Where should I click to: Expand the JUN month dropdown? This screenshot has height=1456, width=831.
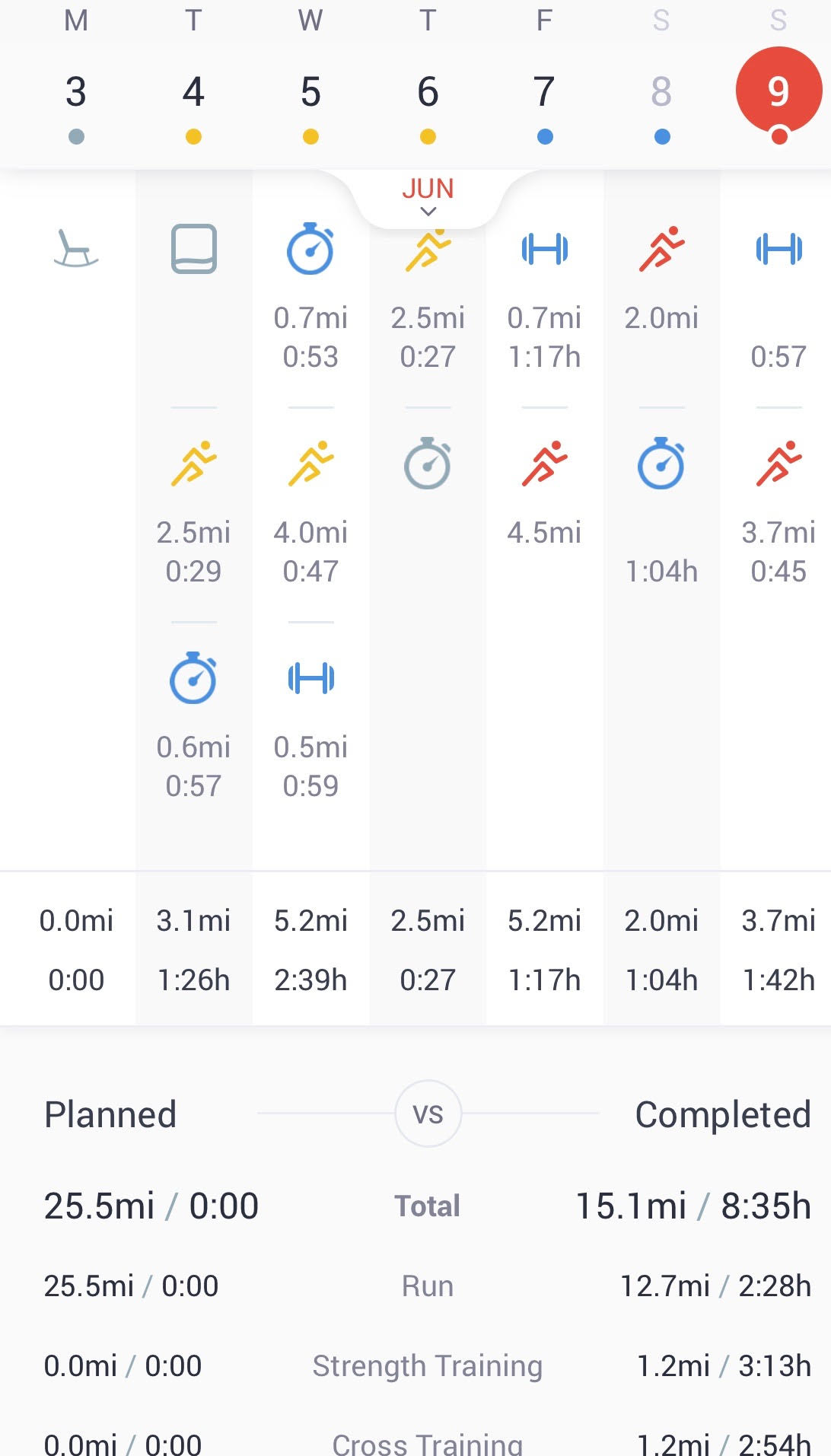(x=428, y=197)
